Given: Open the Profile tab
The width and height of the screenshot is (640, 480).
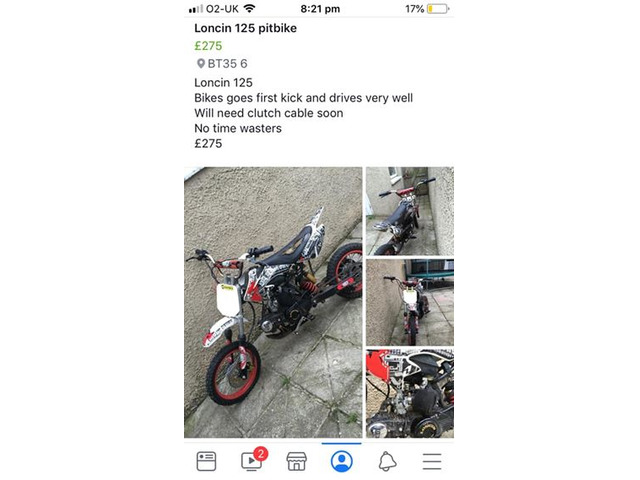Looking at the screenshot, I should tap(342, 461).
